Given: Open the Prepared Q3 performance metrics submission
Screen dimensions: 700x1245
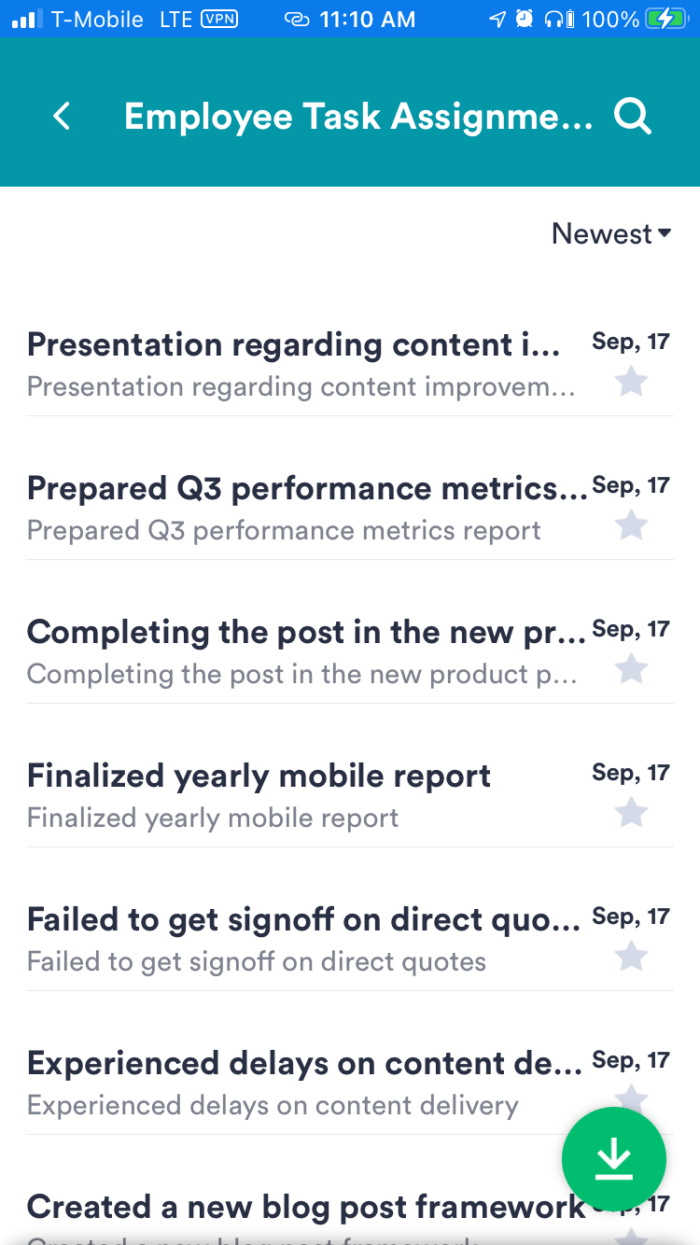Looking at the screenshot, I should (300, 508).
